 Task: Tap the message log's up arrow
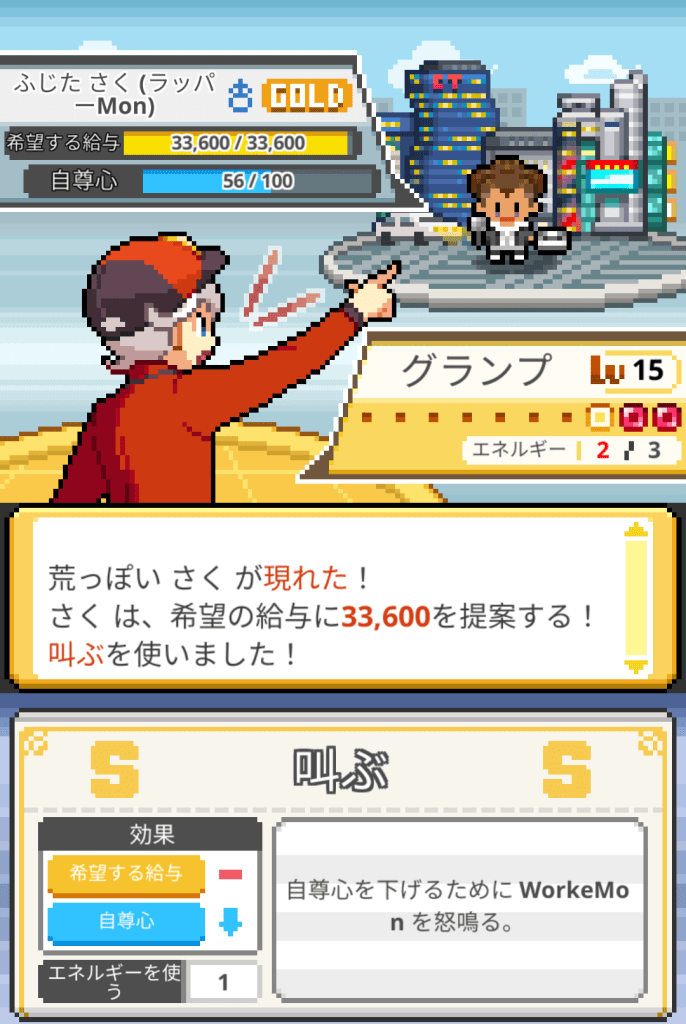637,530
